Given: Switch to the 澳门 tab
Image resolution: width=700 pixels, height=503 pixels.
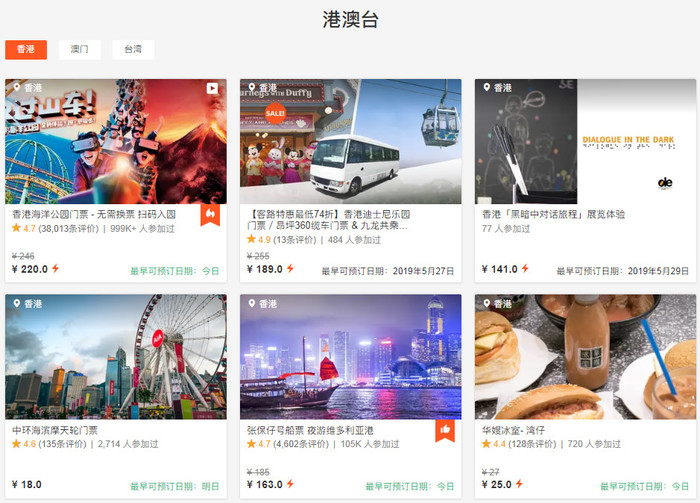Looking at the screenshot, I should pyautogui.click(x=79, y=49).
